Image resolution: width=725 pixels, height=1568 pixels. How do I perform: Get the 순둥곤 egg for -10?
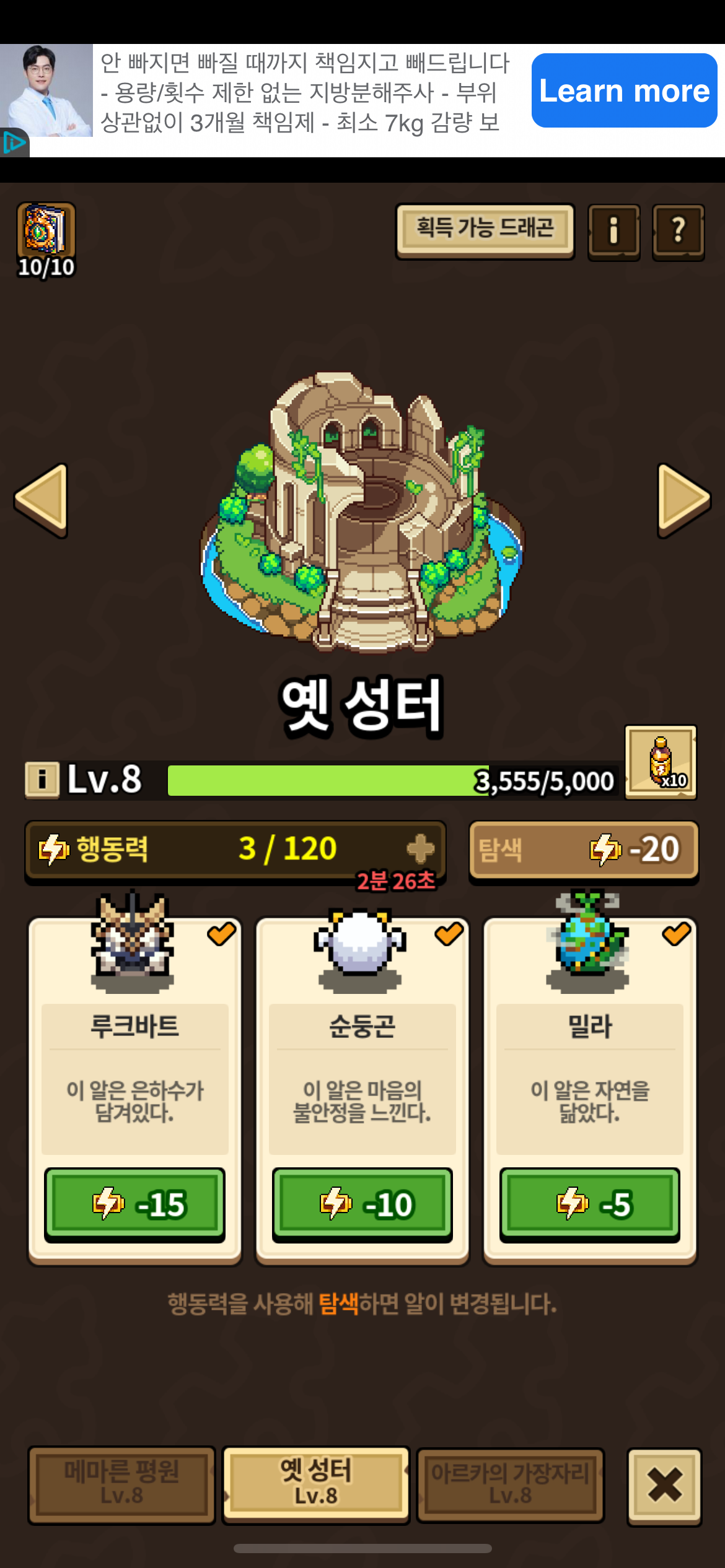tap(362, 1204)
